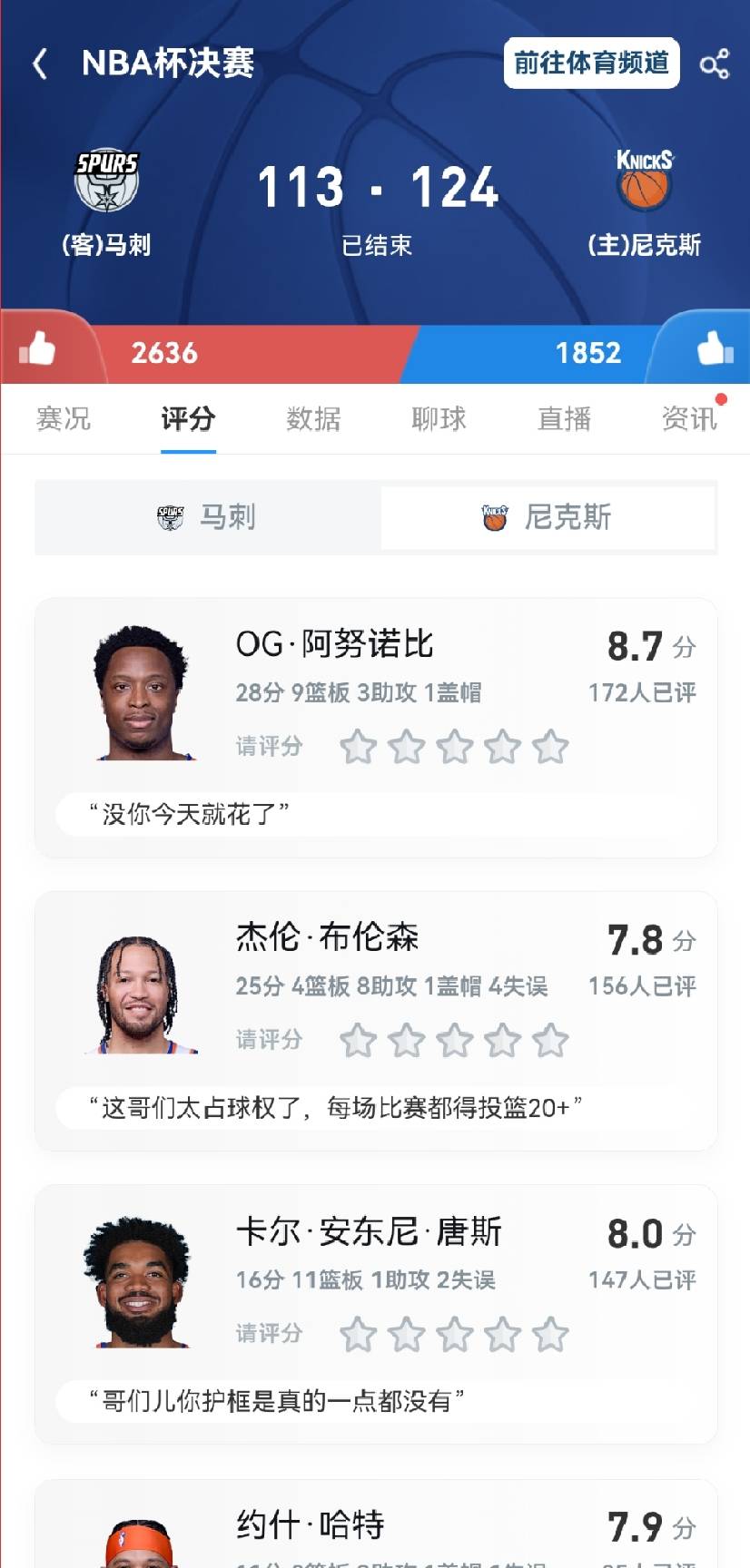The image size is (750, 1568).
Task: Tap the thumbs-up icon for 马刺
Action: point(36,349)
